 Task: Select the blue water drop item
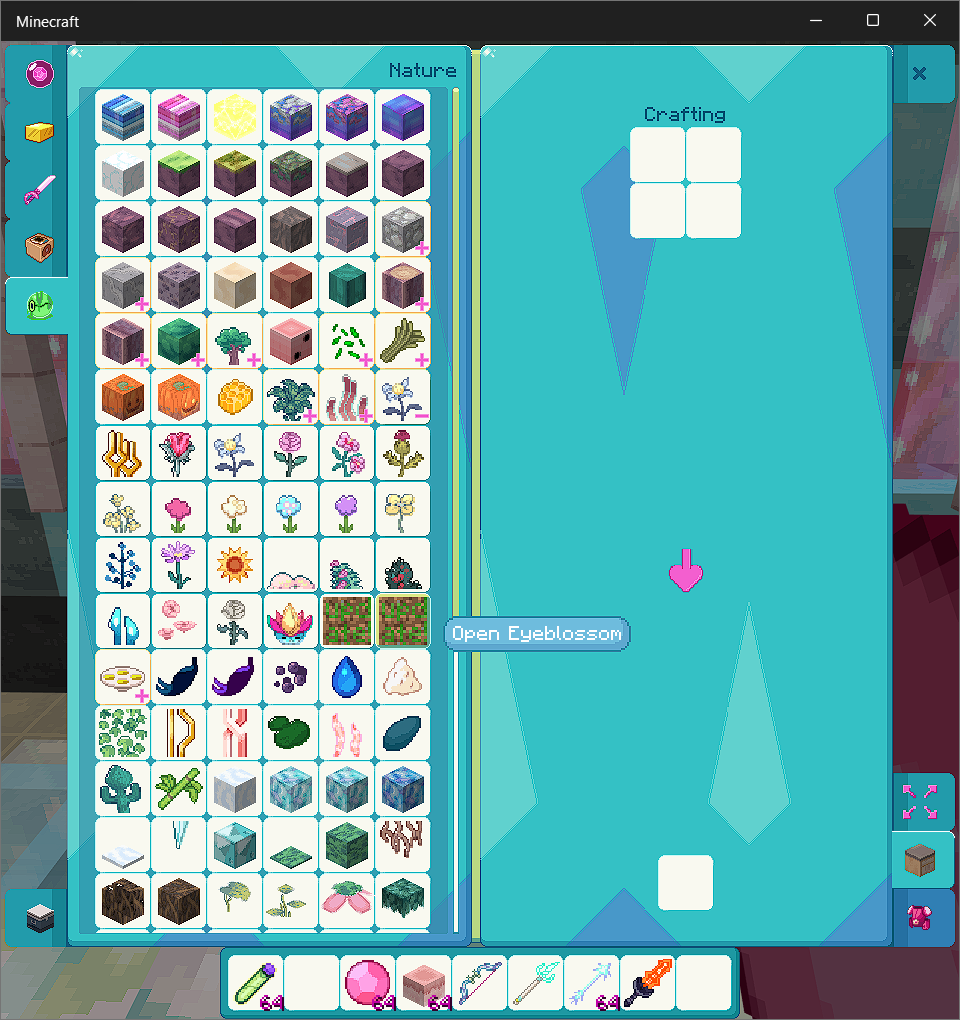coord(347,678)
